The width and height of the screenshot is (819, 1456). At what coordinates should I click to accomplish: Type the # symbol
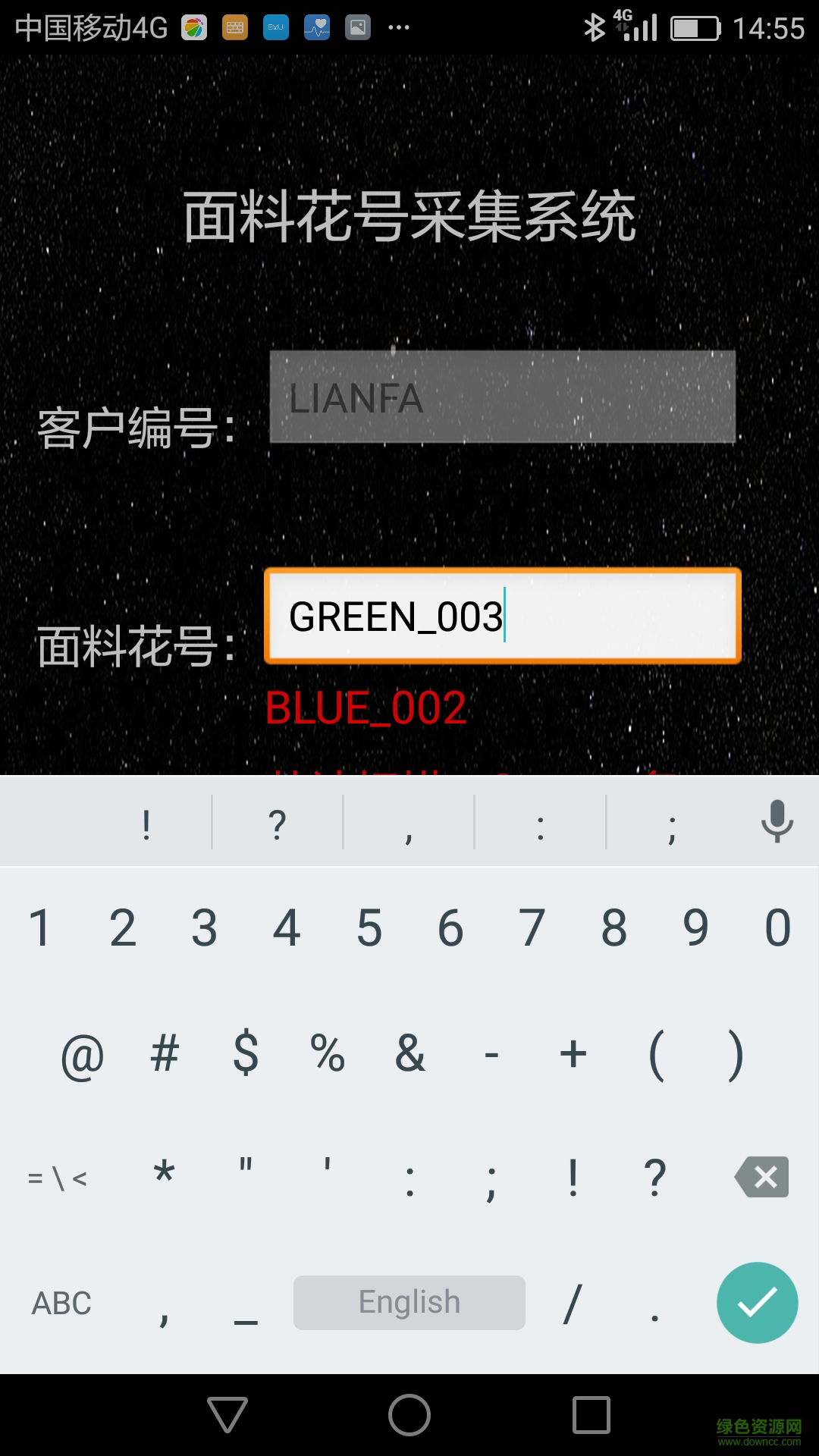click(x=165, y=1053)
